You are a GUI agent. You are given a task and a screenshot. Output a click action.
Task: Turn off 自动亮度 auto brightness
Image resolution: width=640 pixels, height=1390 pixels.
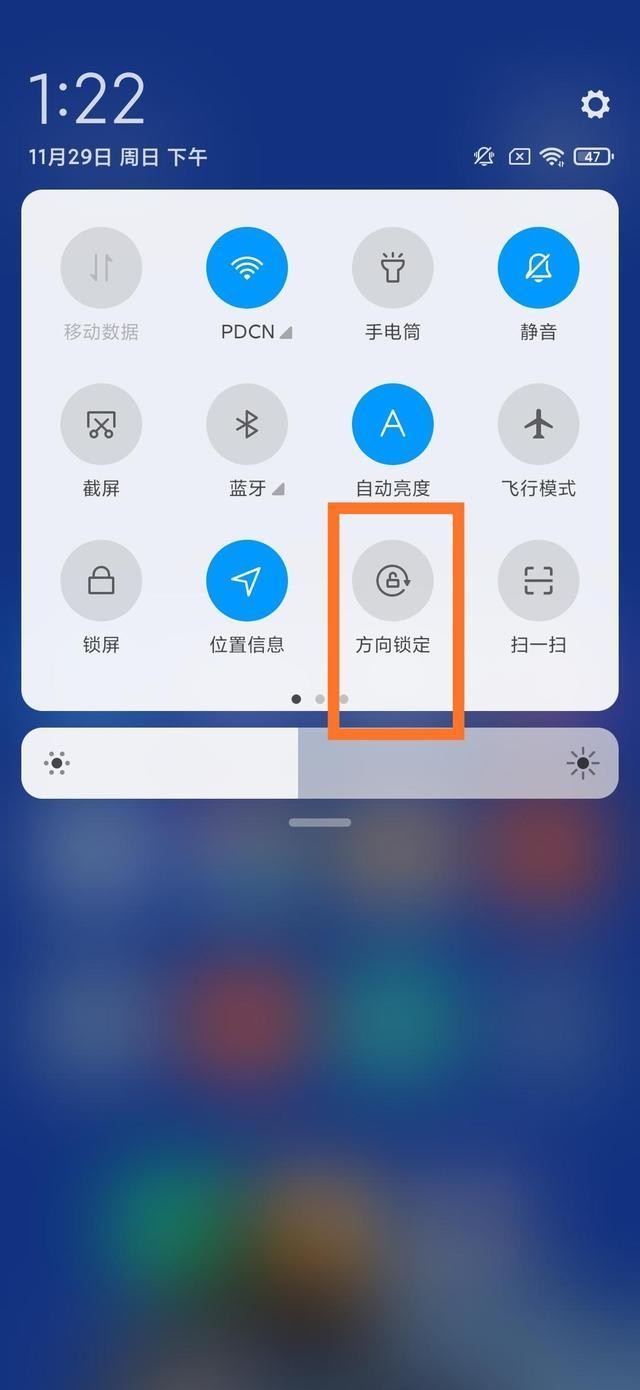pos(393,424)
